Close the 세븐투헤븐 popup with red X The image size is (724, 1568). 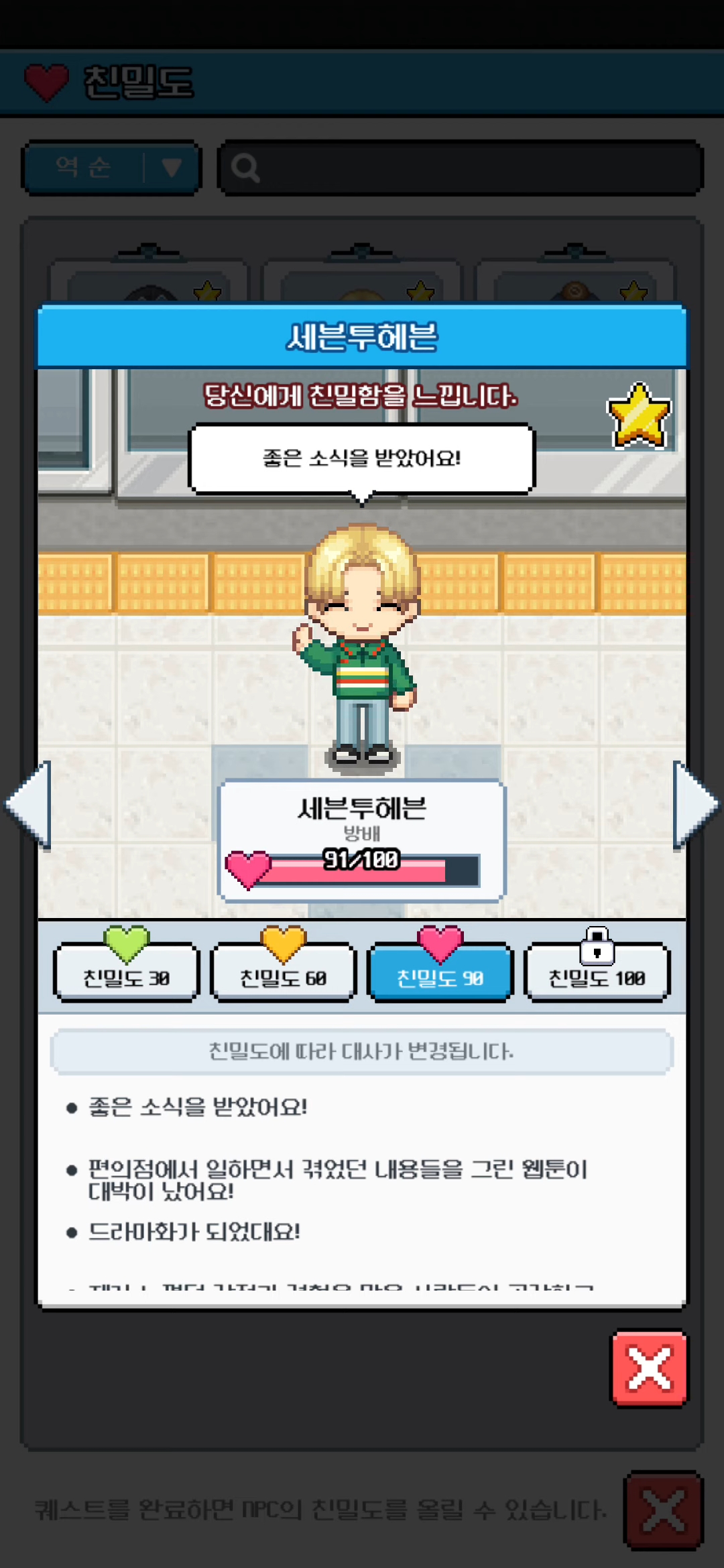[649, 1368]
